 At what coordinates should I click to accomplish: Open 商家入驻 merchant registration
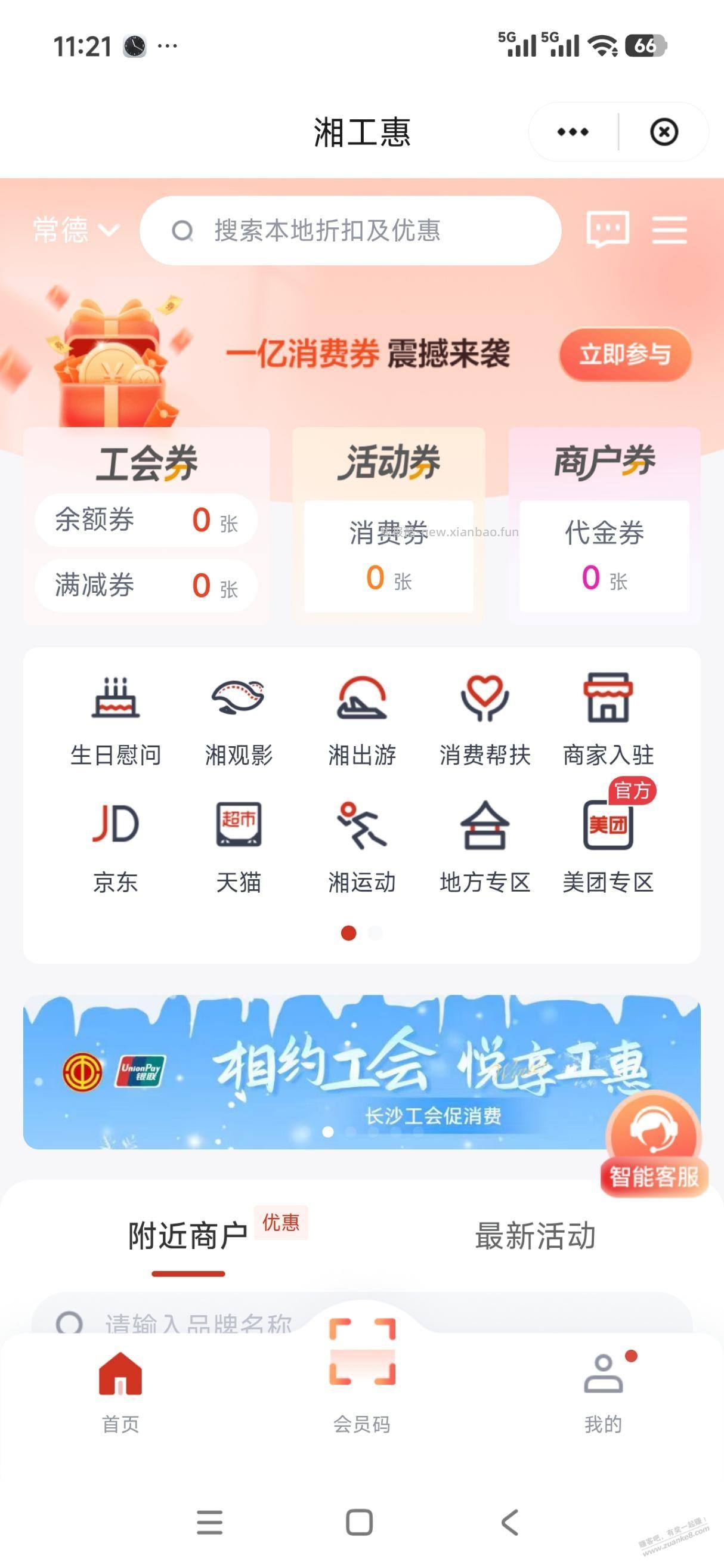pyautogui.click(x=608, y=718)
